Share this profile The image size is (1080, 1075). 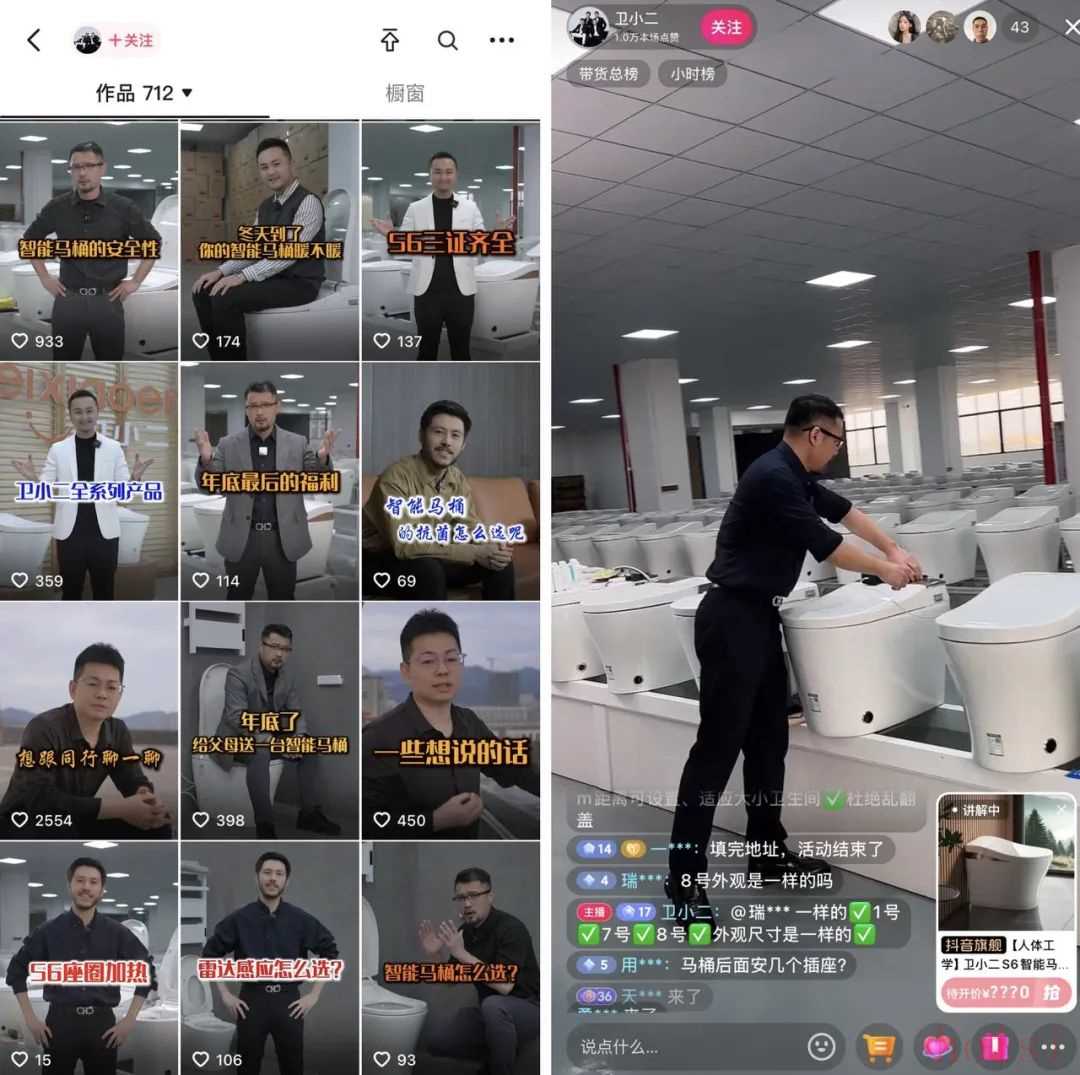click(390, 40)
